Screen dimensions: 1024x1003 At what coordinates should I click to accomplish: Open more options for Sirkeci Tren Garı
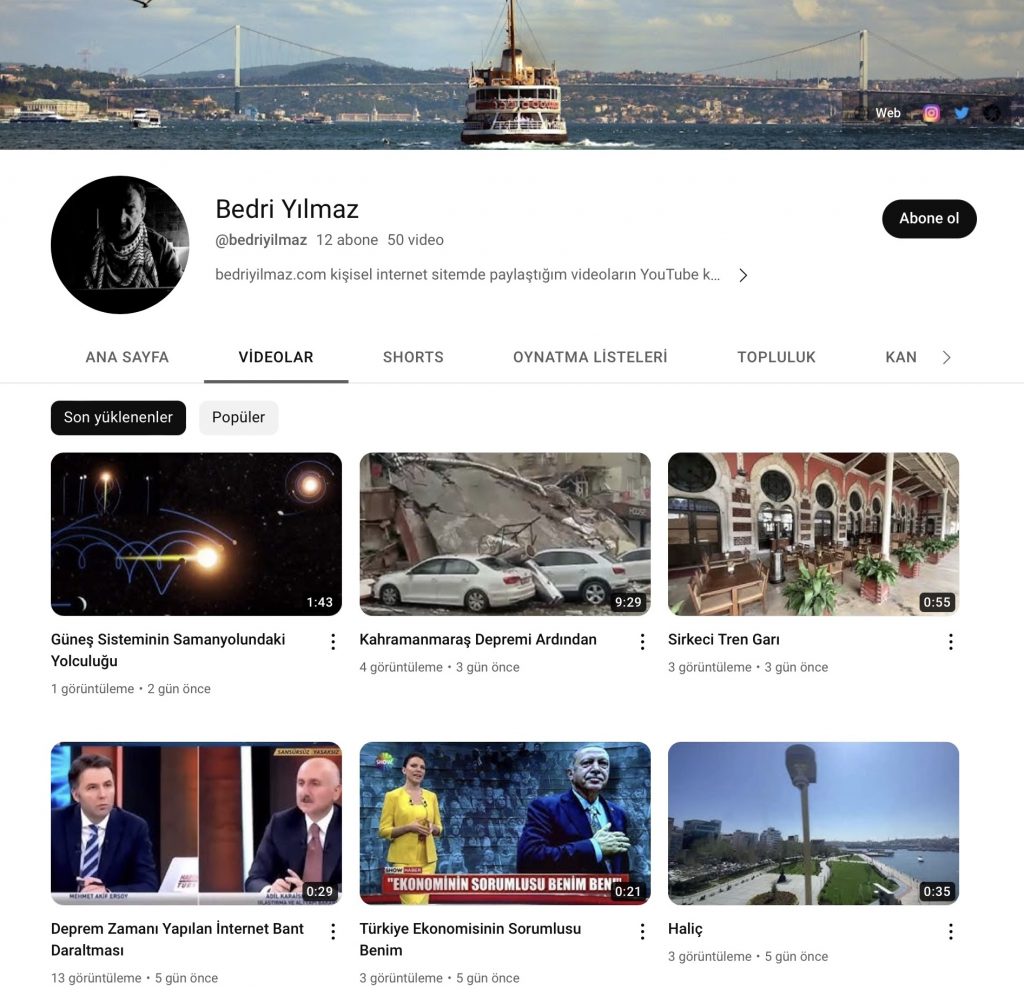tap(950, 642)
